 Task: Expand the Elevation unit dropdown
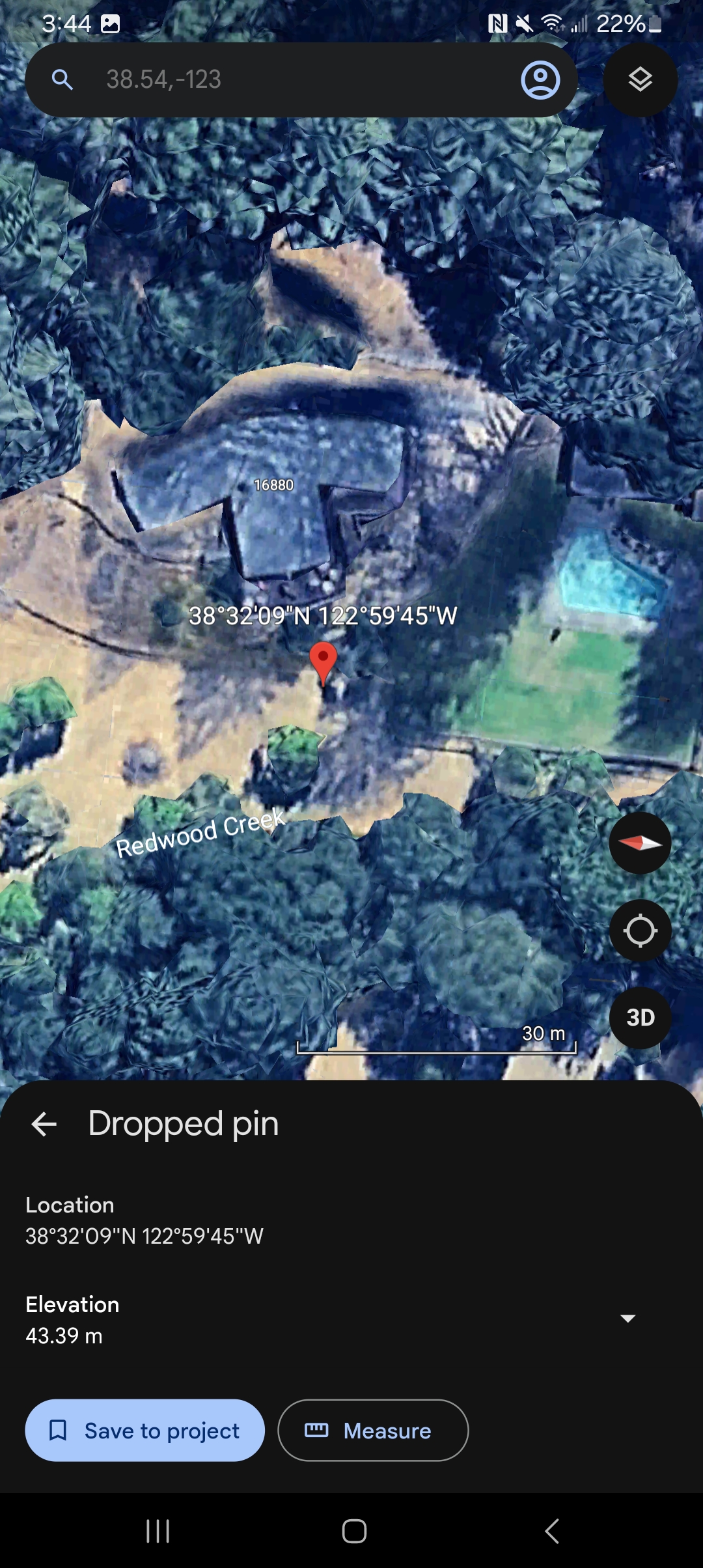[628, 1319]
